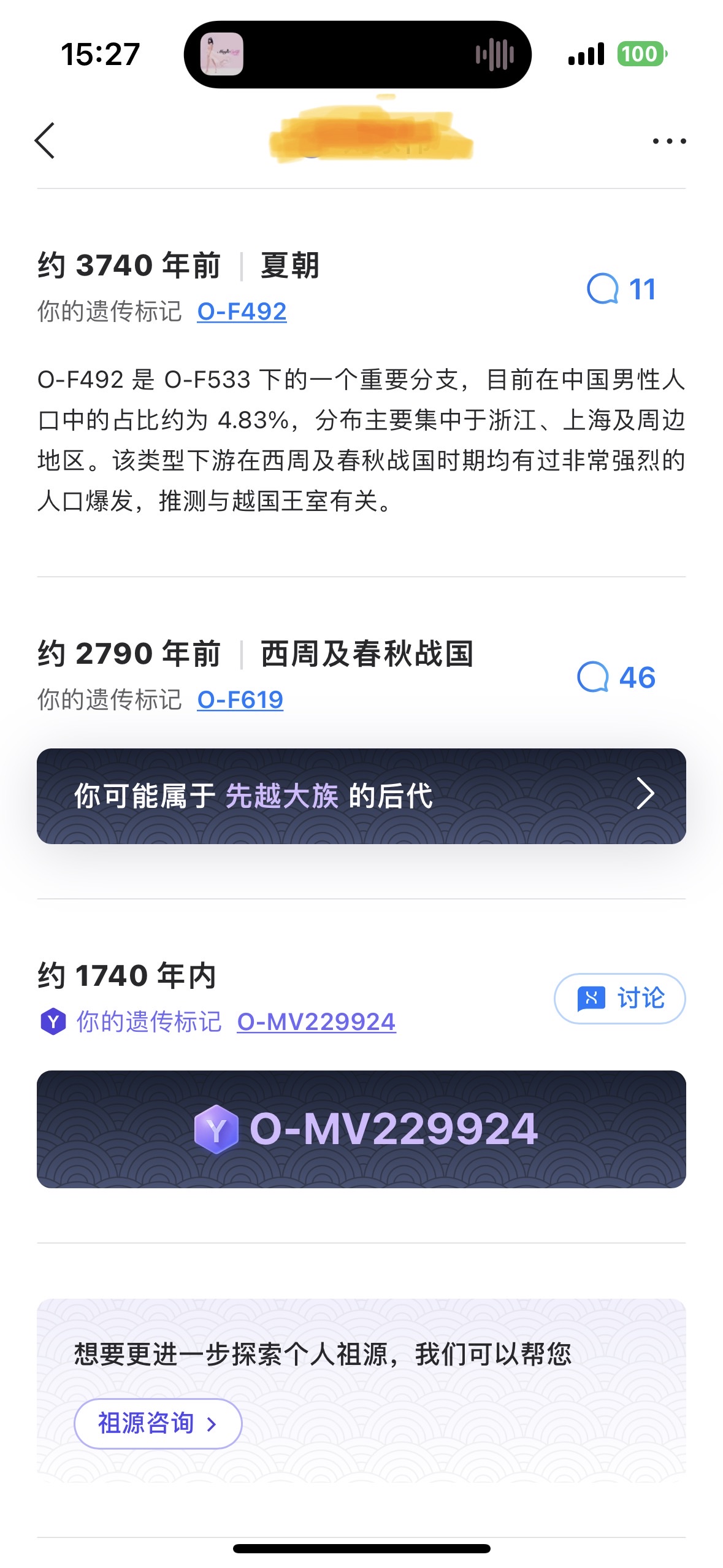View the 11 comments on O-F492
Screen dimensions: 723x1568
pyautogui.click(x=621, y=289)
